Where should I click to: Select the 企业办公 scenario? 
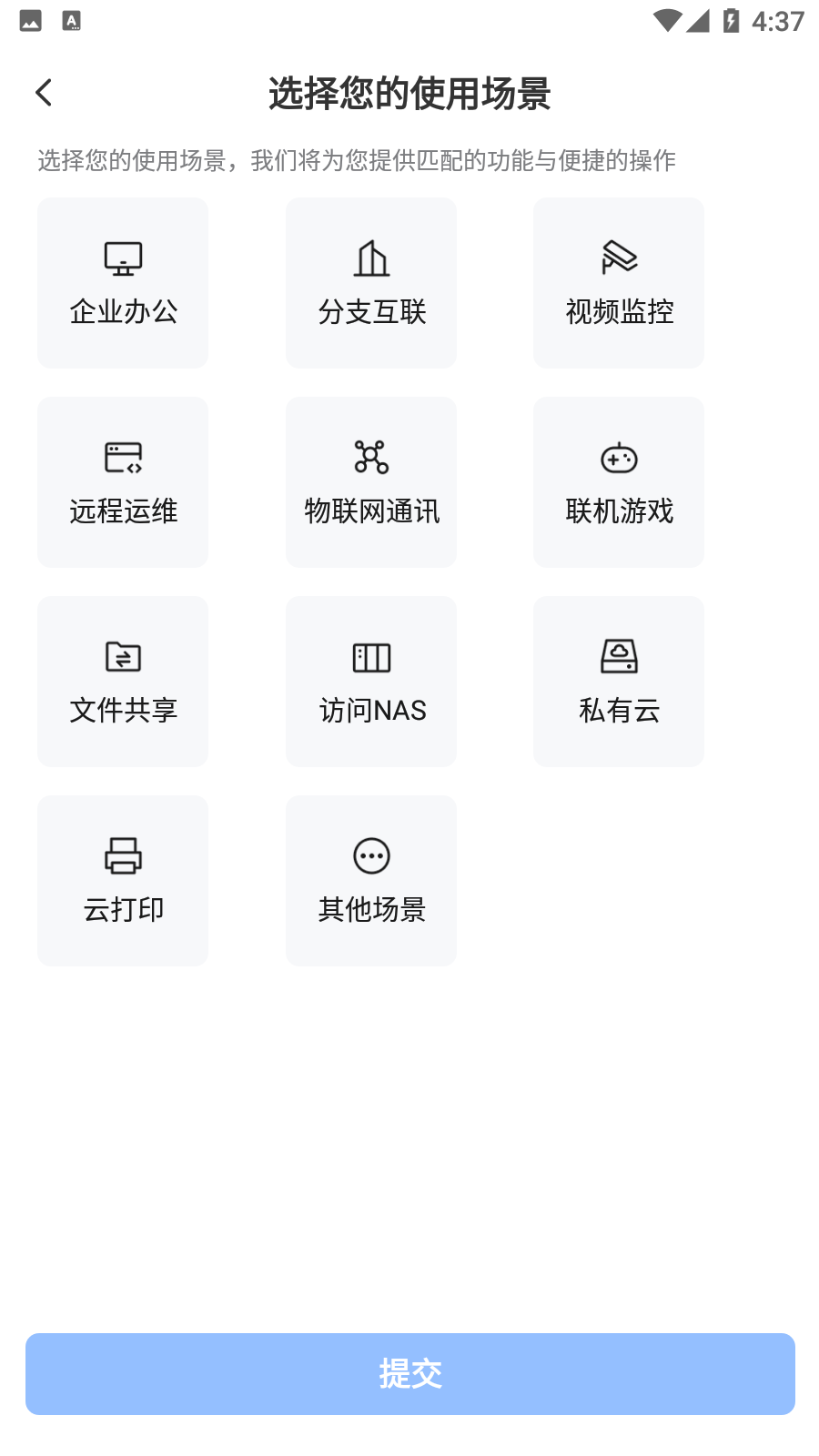(123, 283)
